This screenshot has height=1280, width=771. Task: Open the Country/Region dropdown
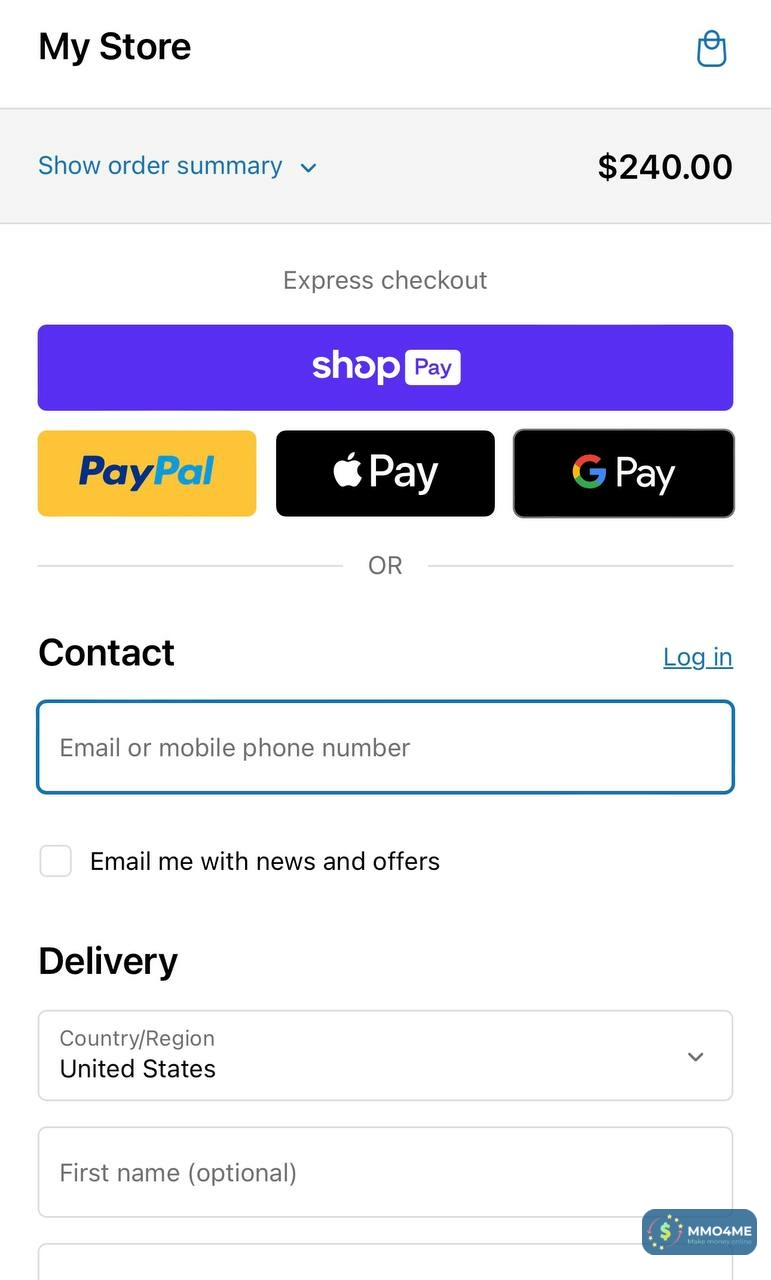385,1055
